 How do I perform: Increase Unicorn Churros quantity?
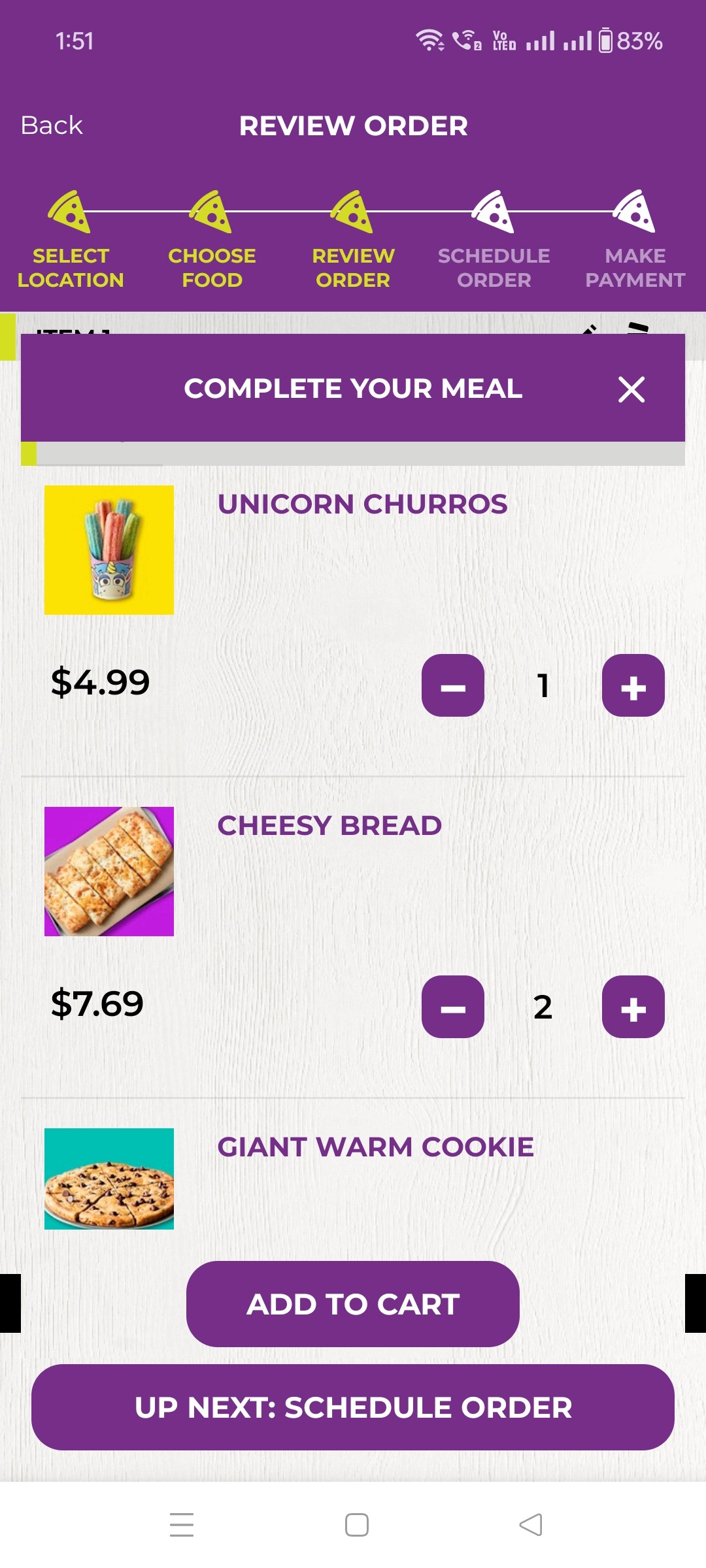[633, 685]
